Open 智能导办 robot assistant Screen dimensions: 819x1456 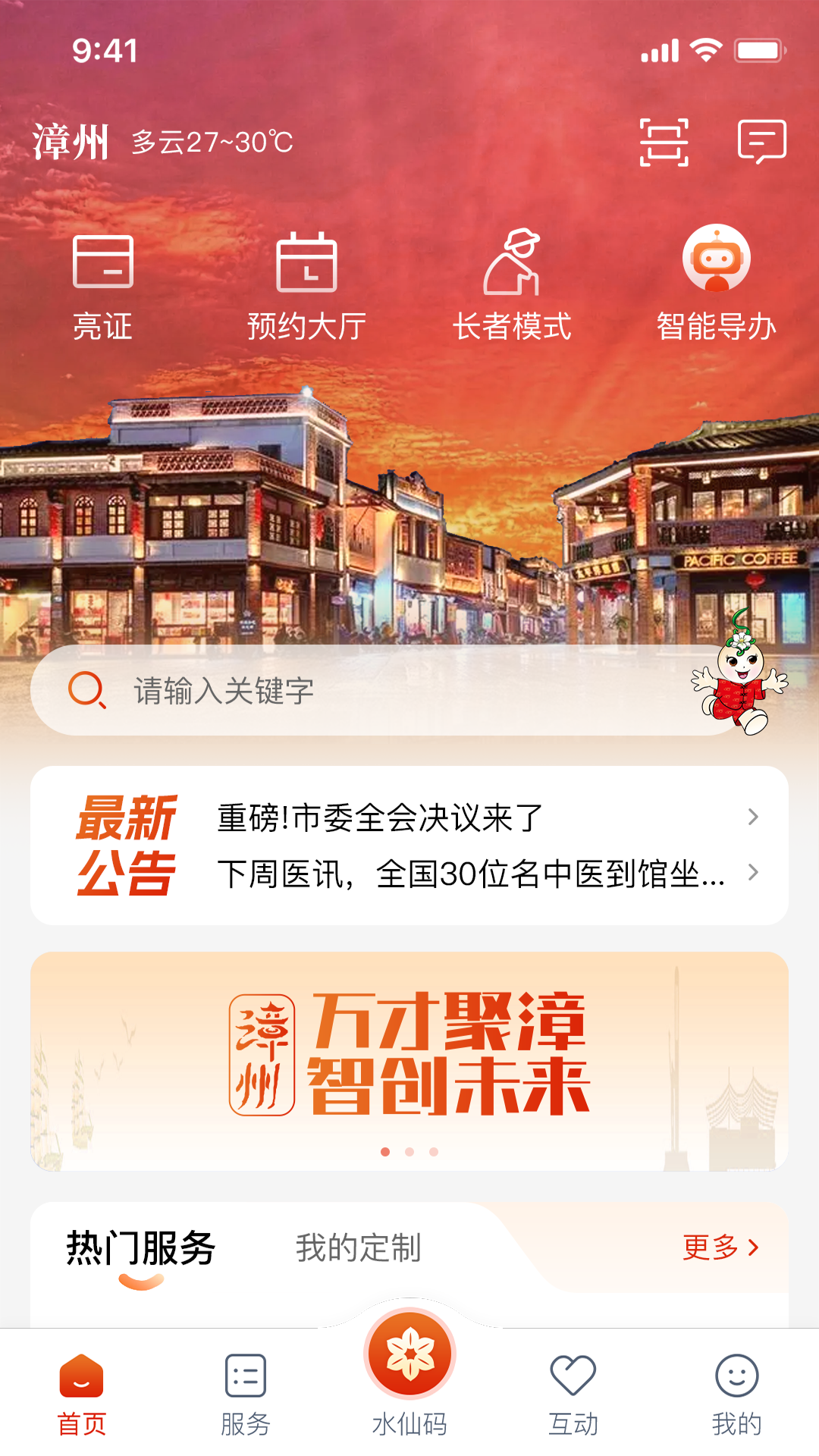pyautogui.click(x=717, y=284)
